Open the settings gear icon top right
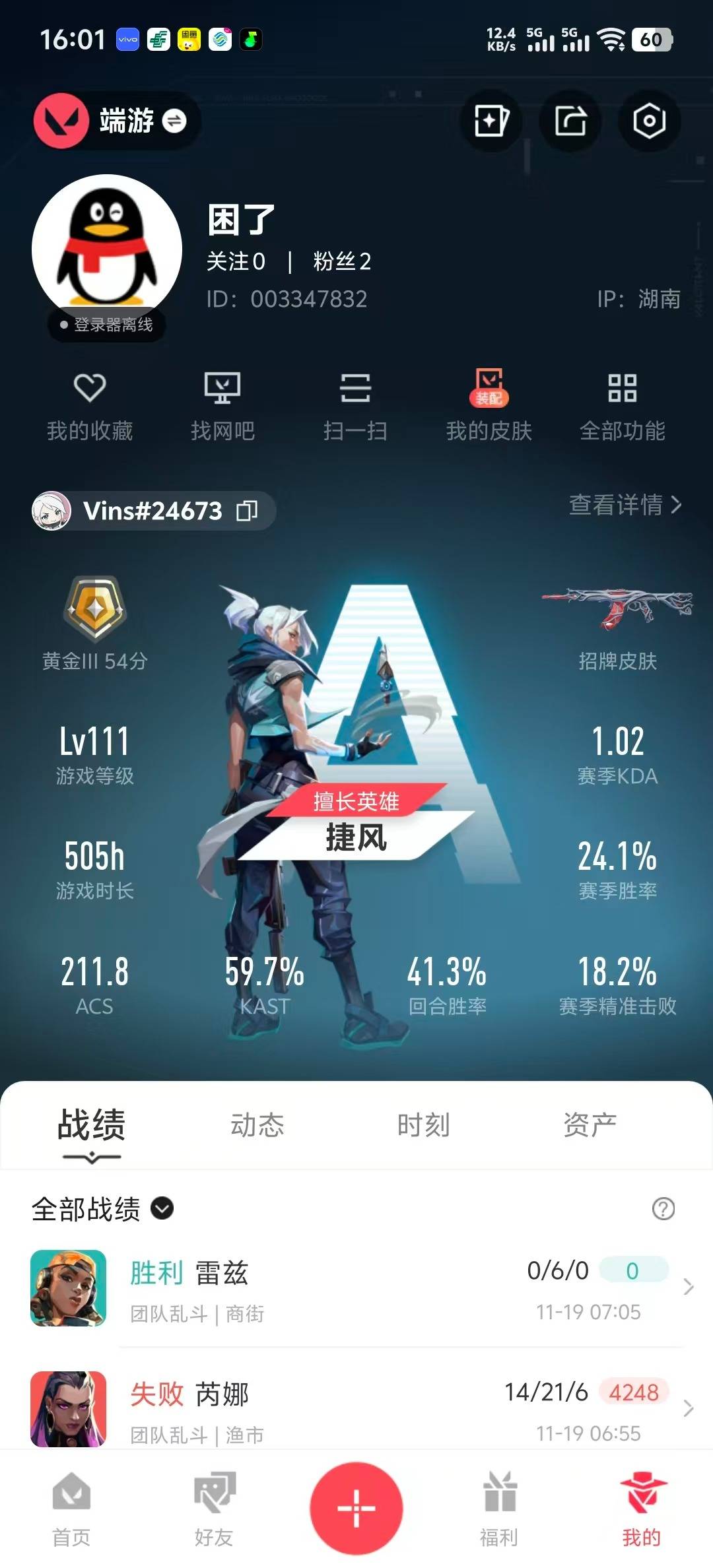Image resolution: width=713 pixels, height=1568 pixels. pyautogui.click(x=650, y=122)
